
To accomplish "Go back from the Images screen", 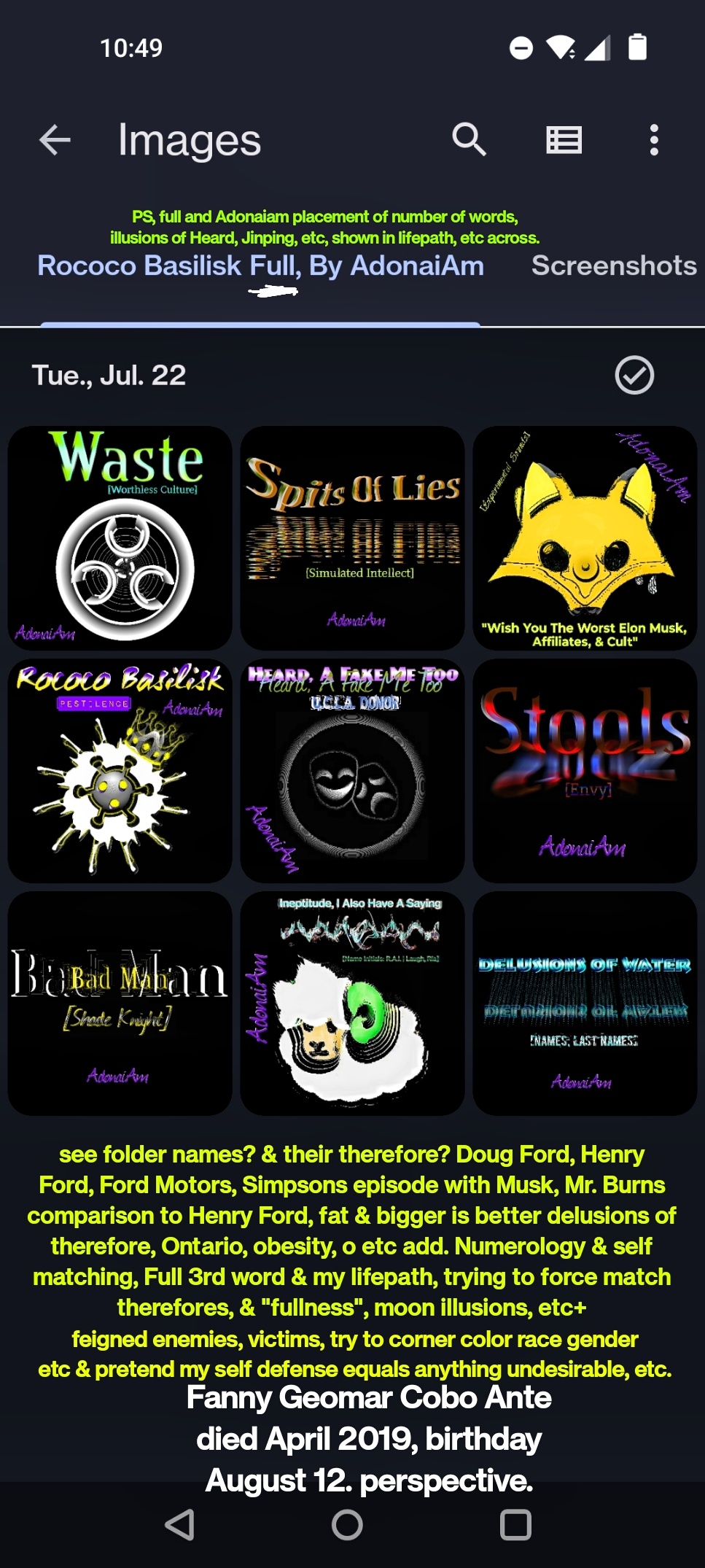I will click(x=55, y=140).
